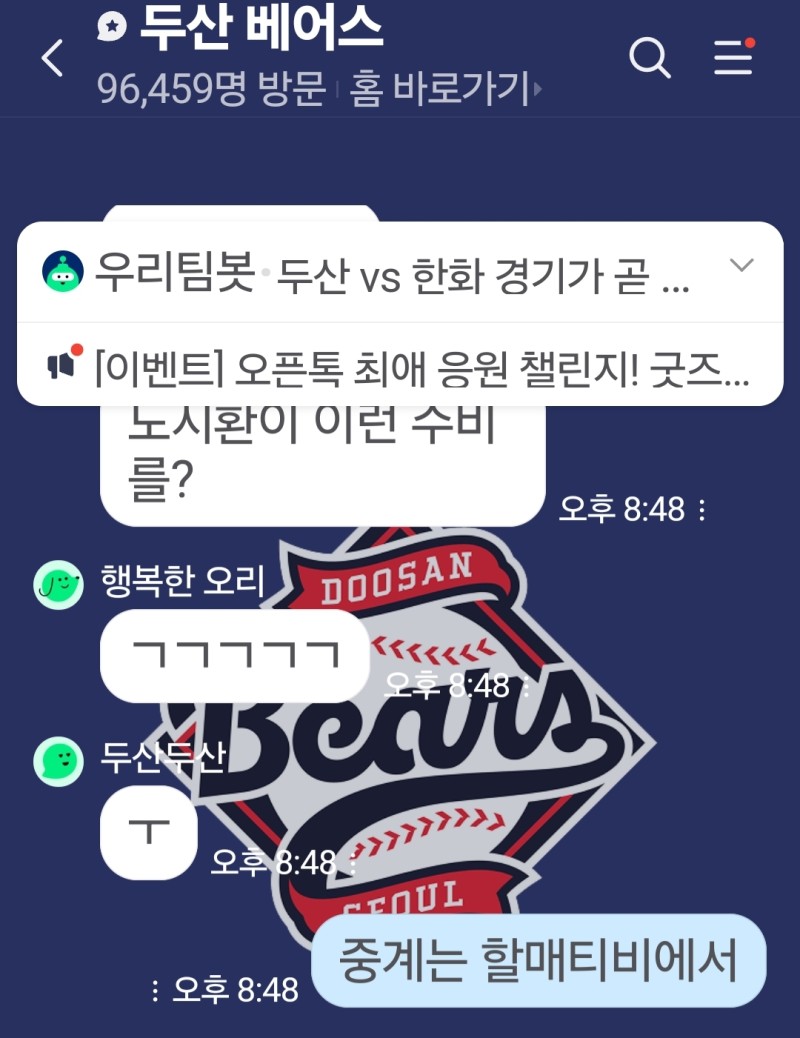800x1038 pixels.
Task: View 두산두산's profile picture
Action: click(58, 761)
